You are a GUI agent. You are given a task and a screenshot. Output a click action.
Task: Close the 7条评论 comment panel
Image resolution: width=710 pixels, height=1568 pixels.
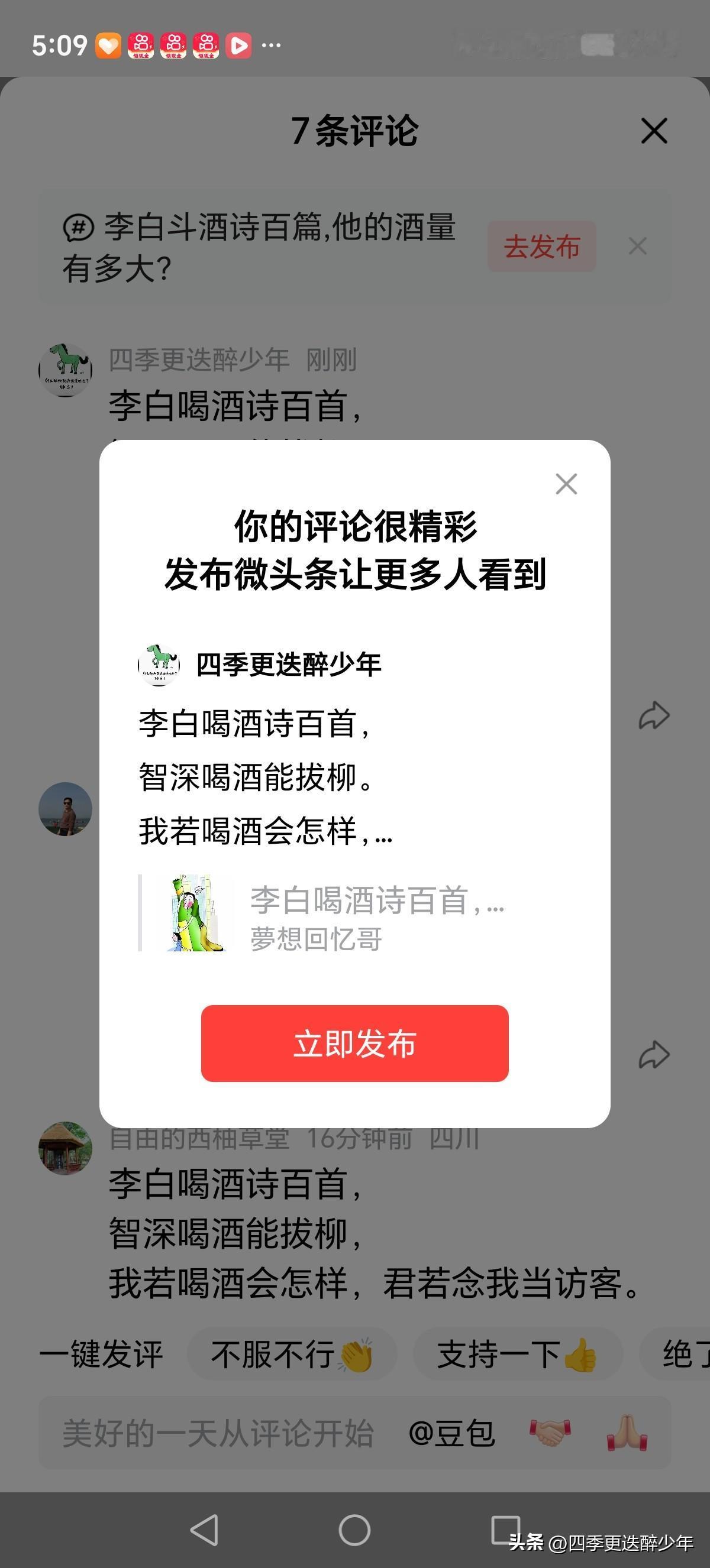653,130
